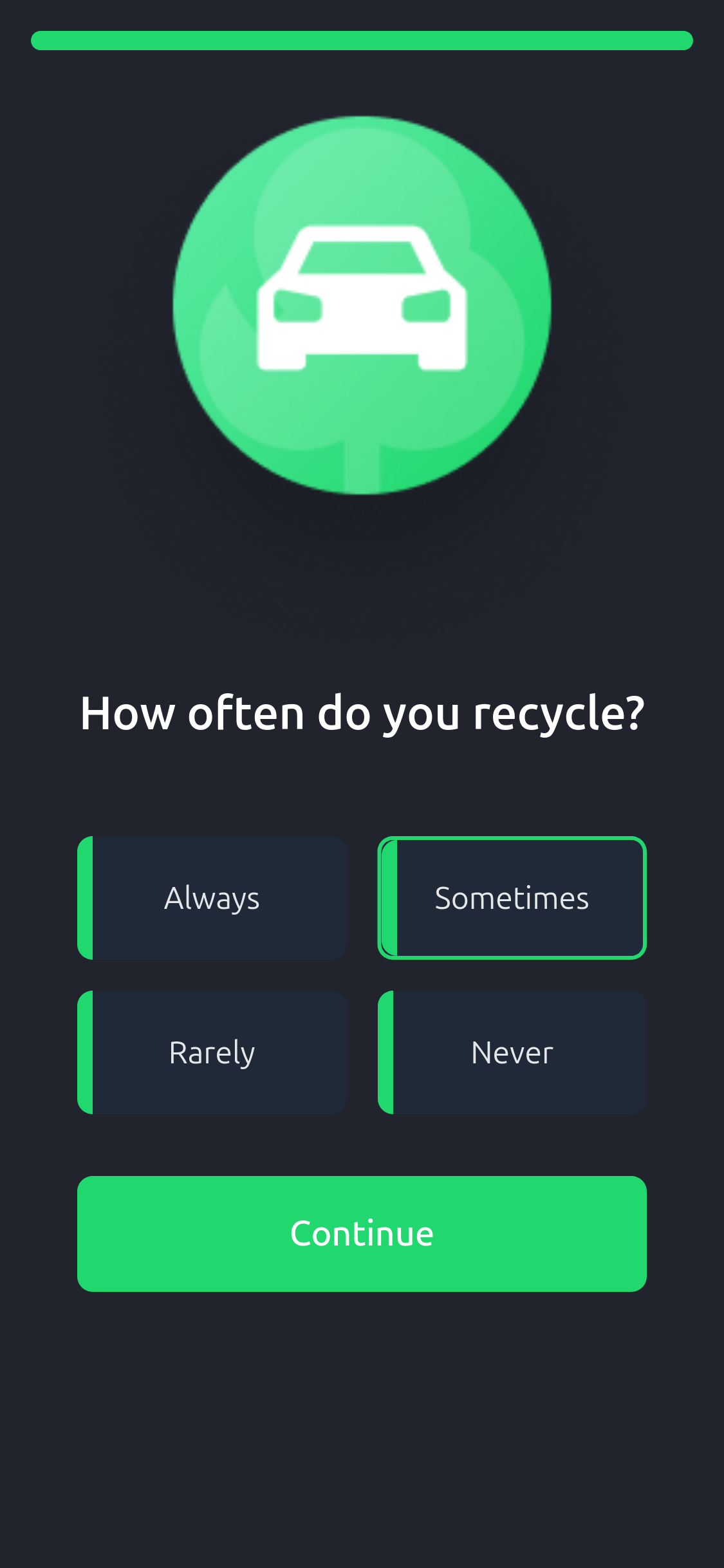Tap the Continue button
Image resolution: width=724 pixels, height=1568 pixels.
click(362, 1234)
